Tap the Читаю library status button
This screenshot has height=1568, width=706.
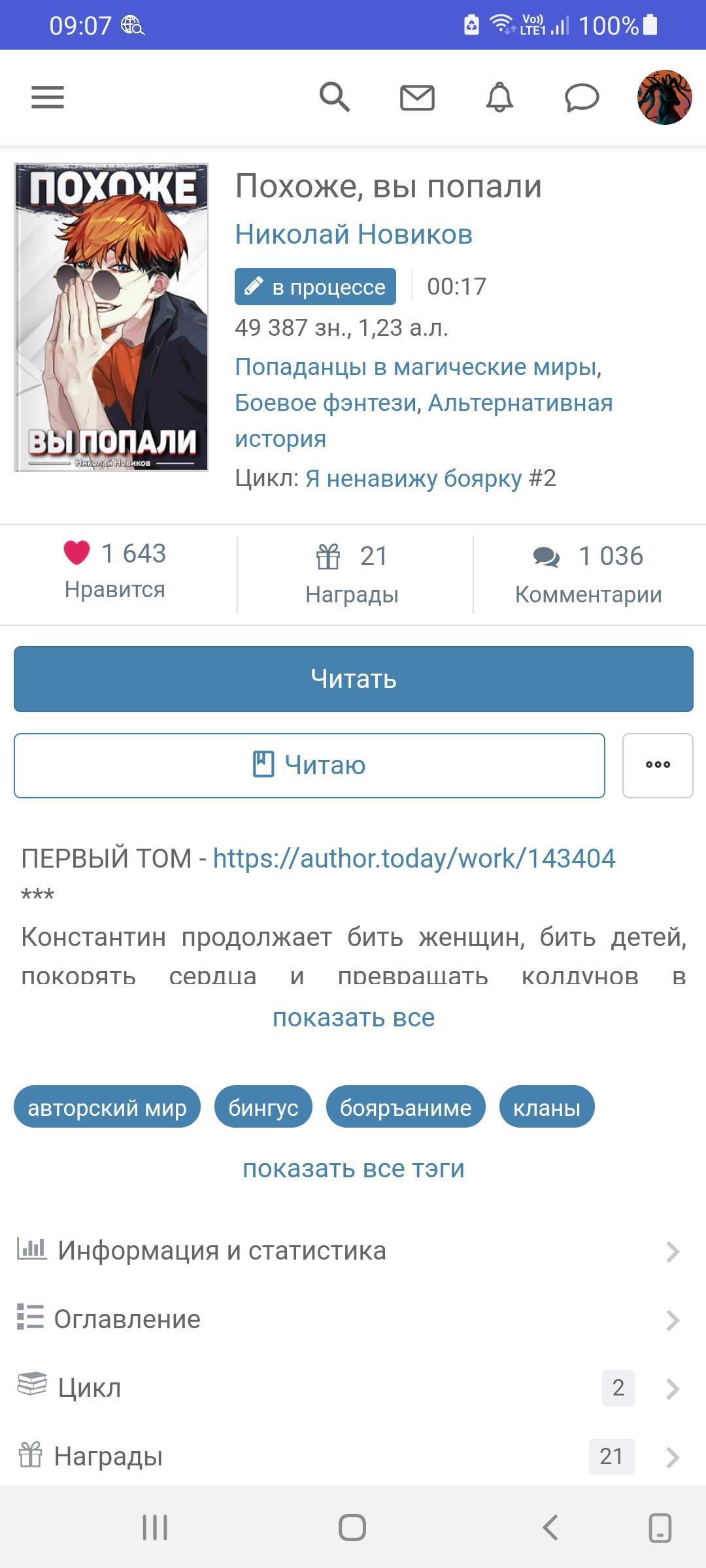coord(309,765)
